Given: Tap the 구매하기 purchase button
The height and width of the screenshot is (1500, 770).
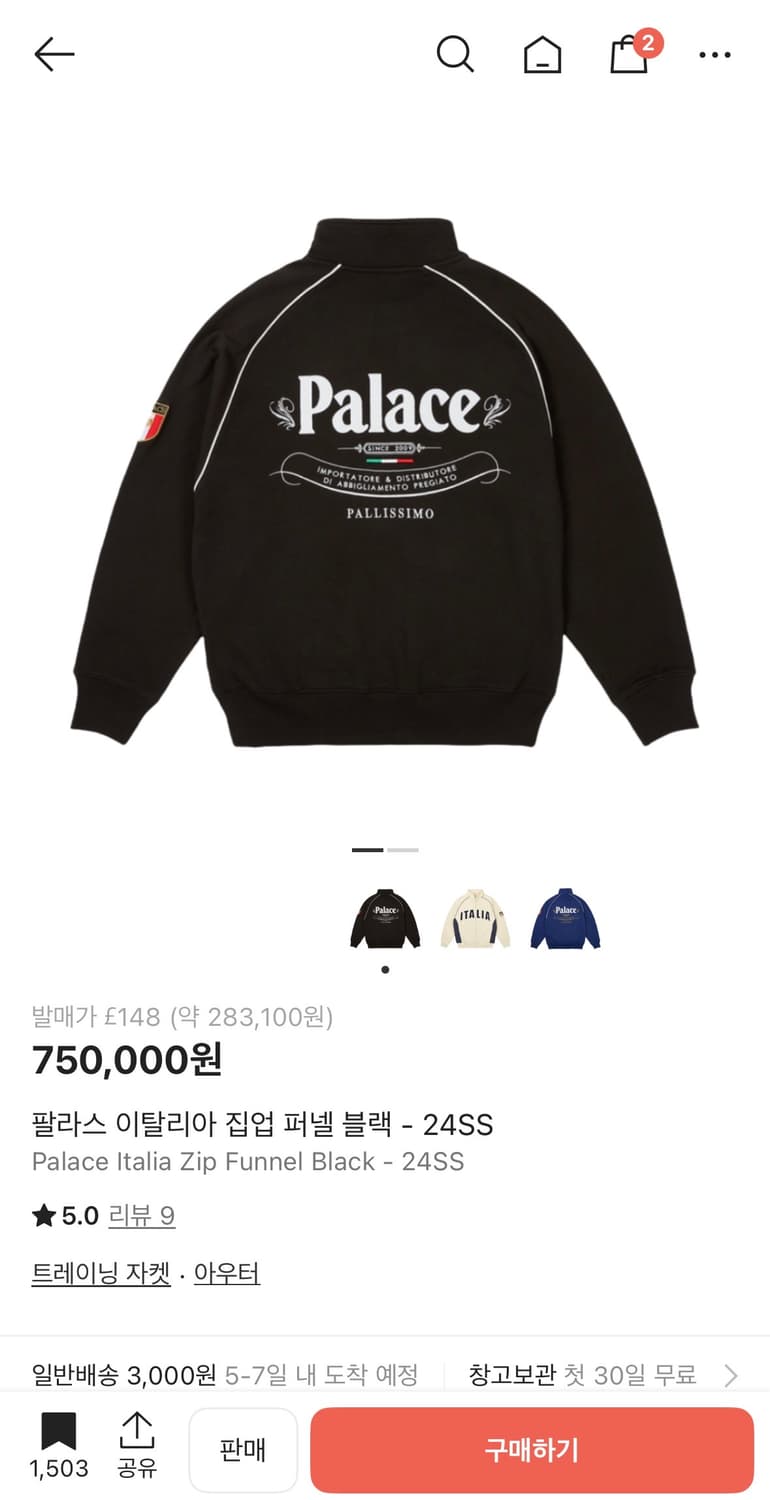Looking at the screenshot, I should click(x=531, y=1450).
